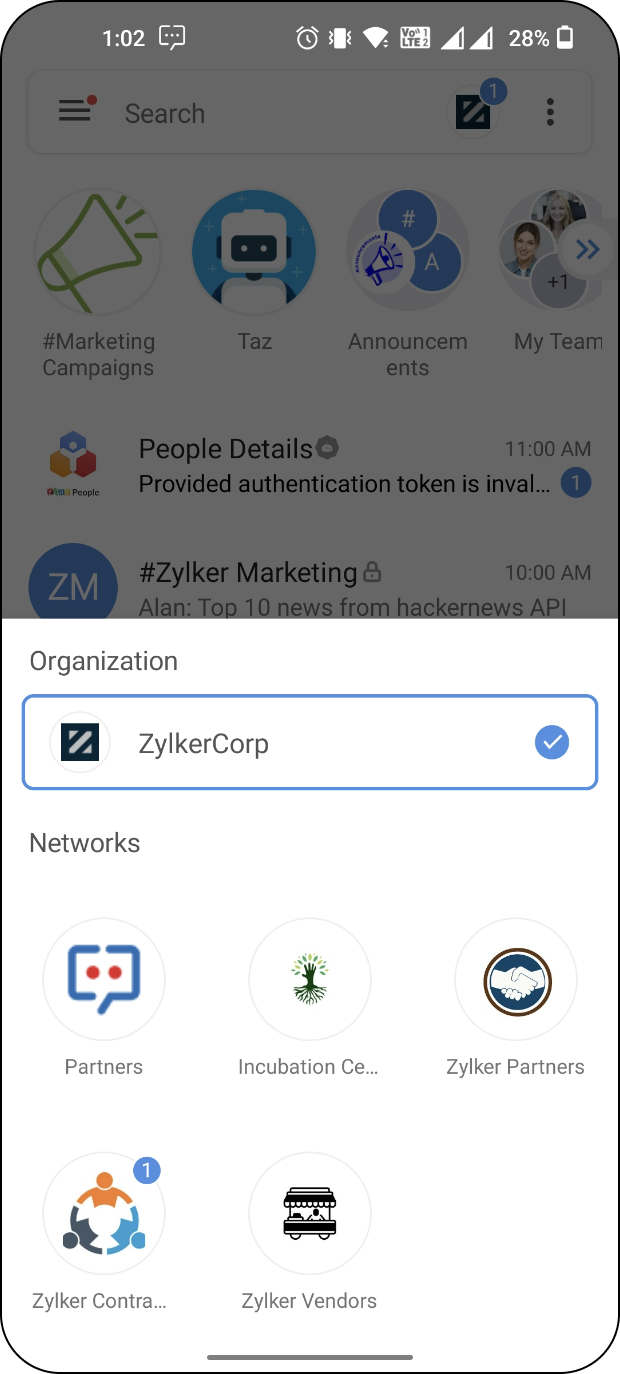Open the Incubation Center network
The height and width of the screenshot is (1374, 620).
click(x=309, y=980)
